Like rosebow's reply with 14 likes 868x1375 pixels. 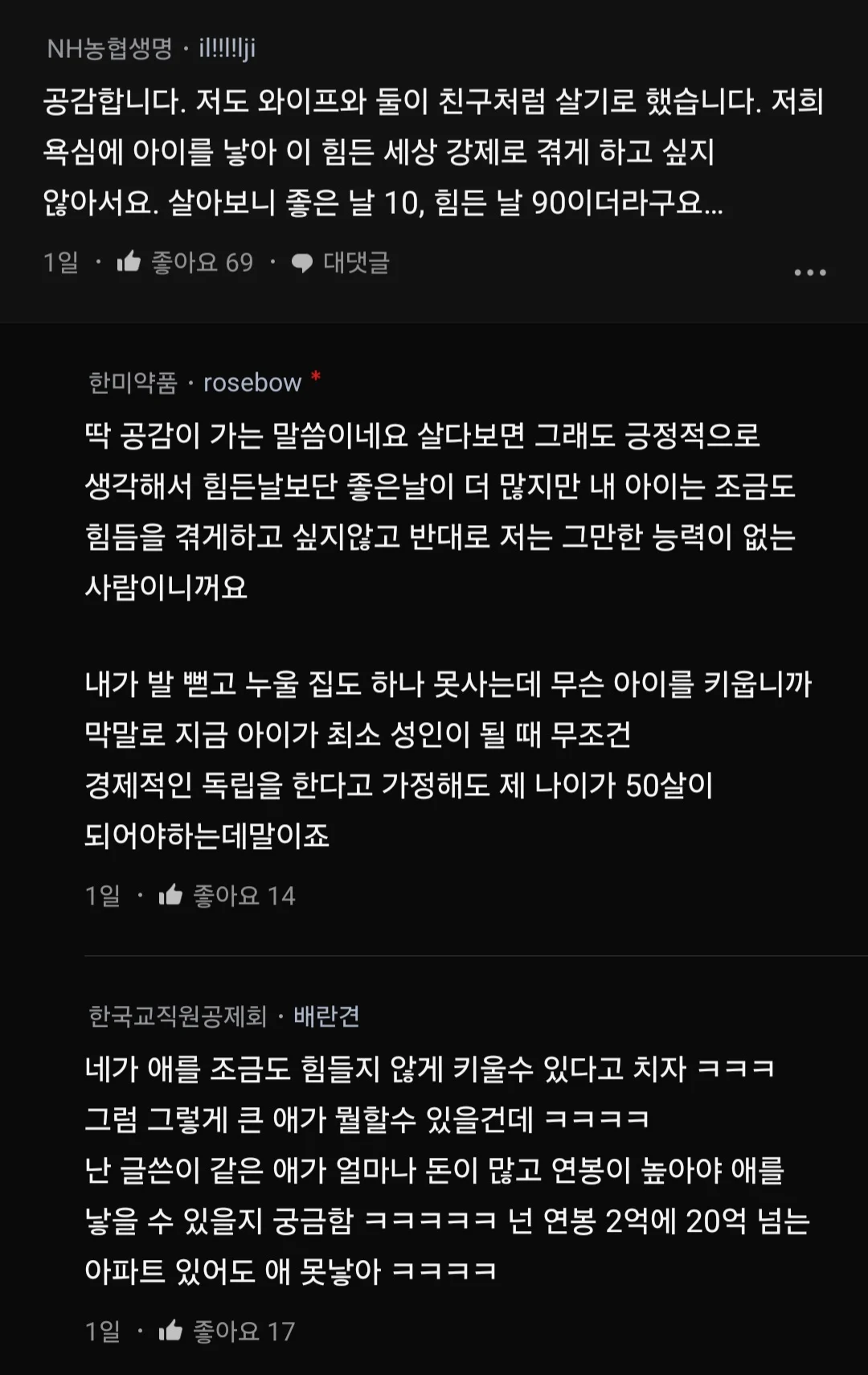(x=171, y=895)
